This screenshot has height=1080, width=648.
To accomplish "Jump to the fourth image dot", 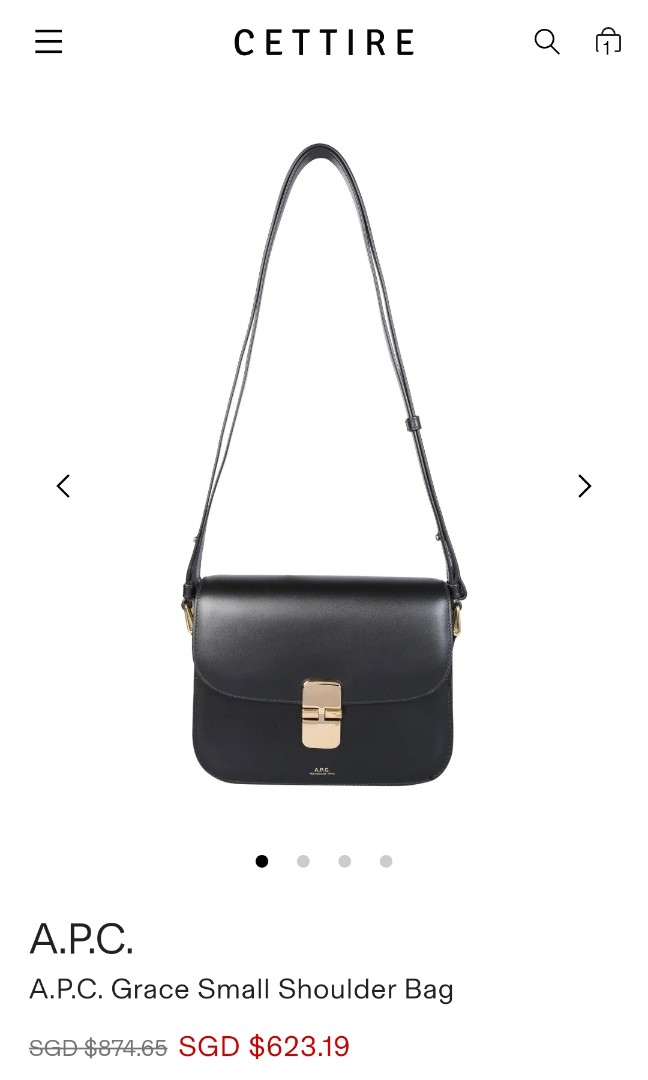I will (386, 861).
